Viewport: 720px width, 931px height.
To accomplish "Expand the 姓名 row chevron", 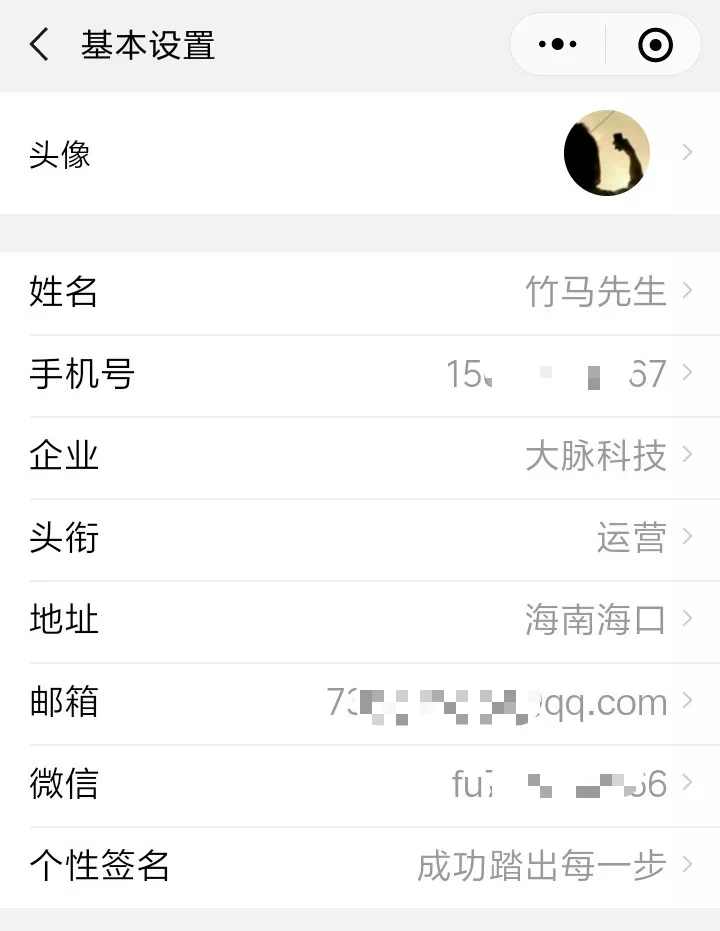I will pos(688,291).
